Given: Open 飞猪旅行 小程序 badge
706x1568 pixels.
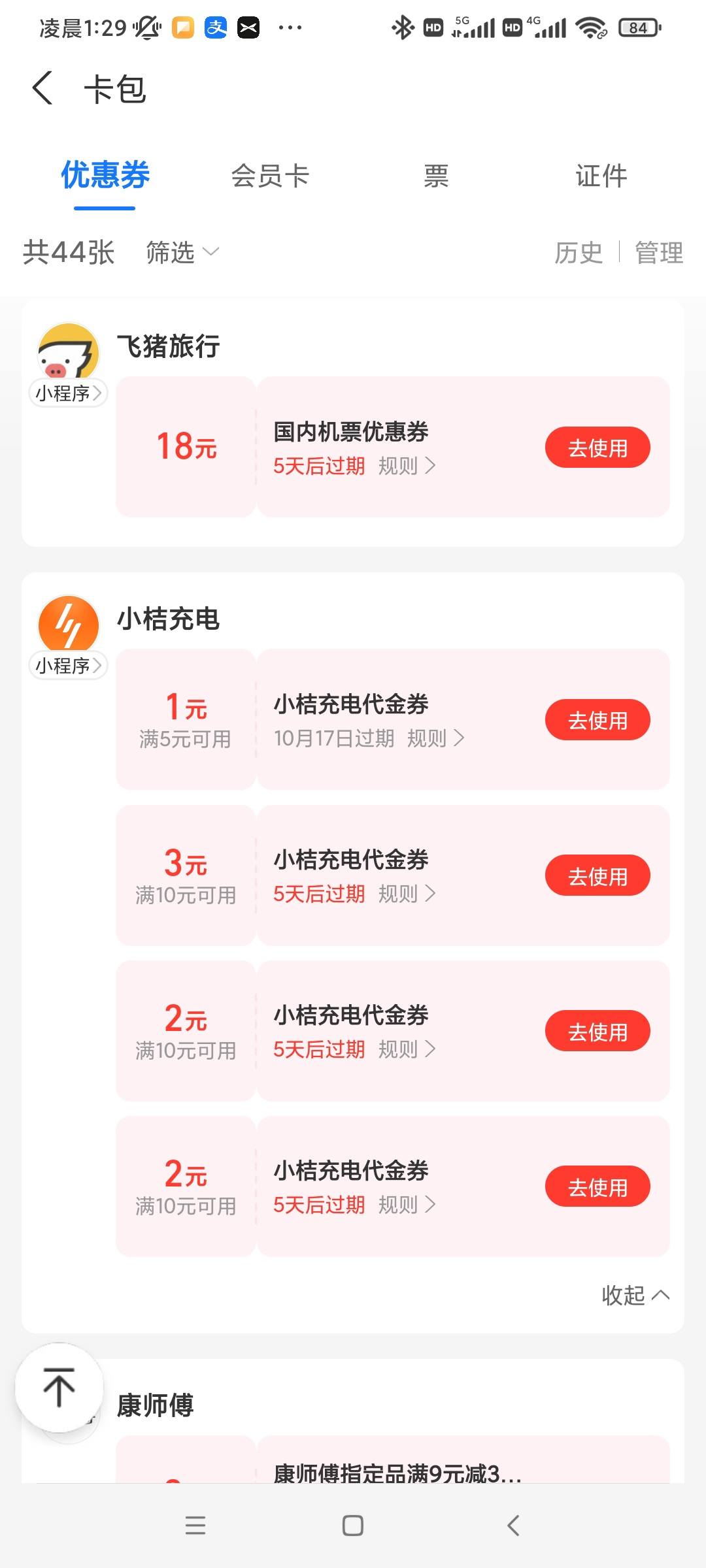Looking at the screenshot, I should tap(68, 393).
